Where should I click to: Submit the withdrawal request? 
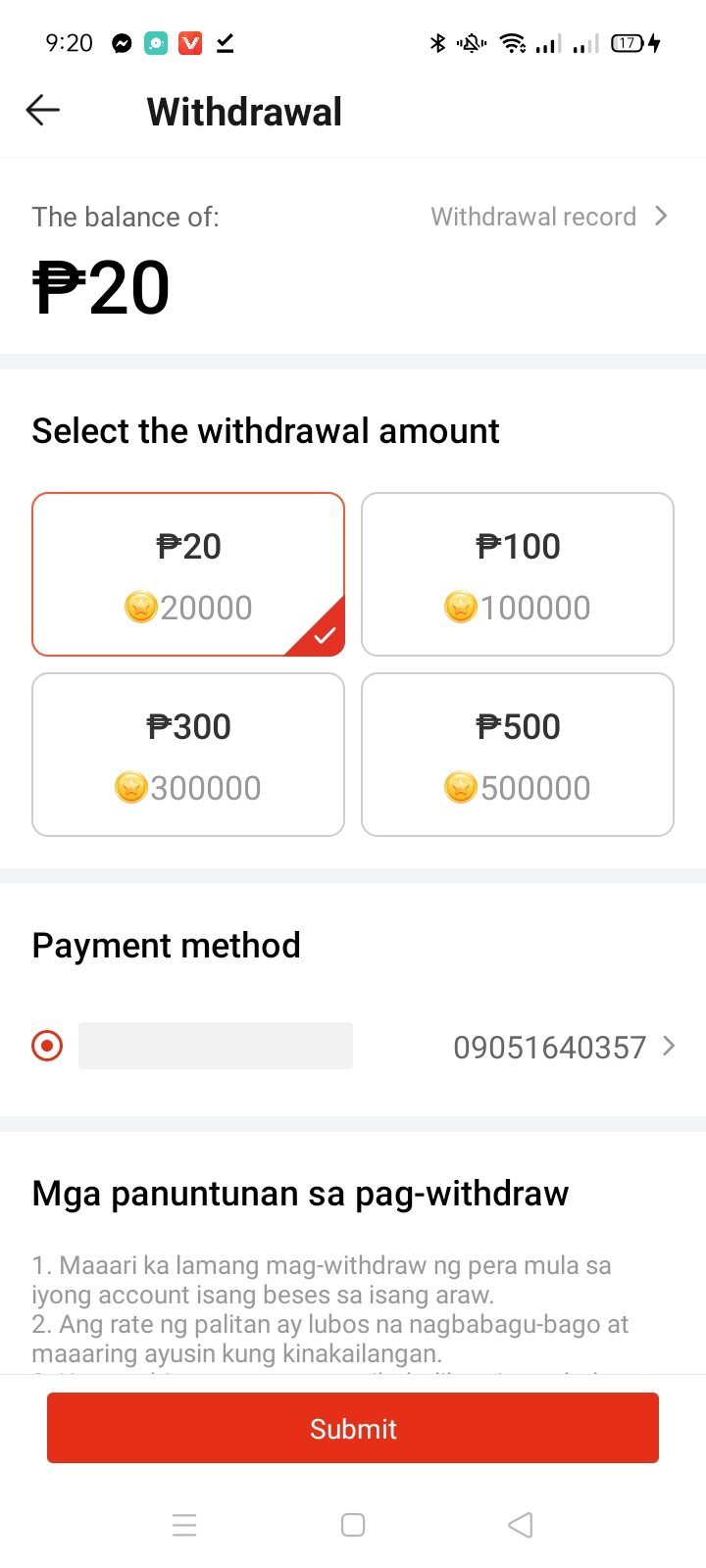coord(353,1428)
